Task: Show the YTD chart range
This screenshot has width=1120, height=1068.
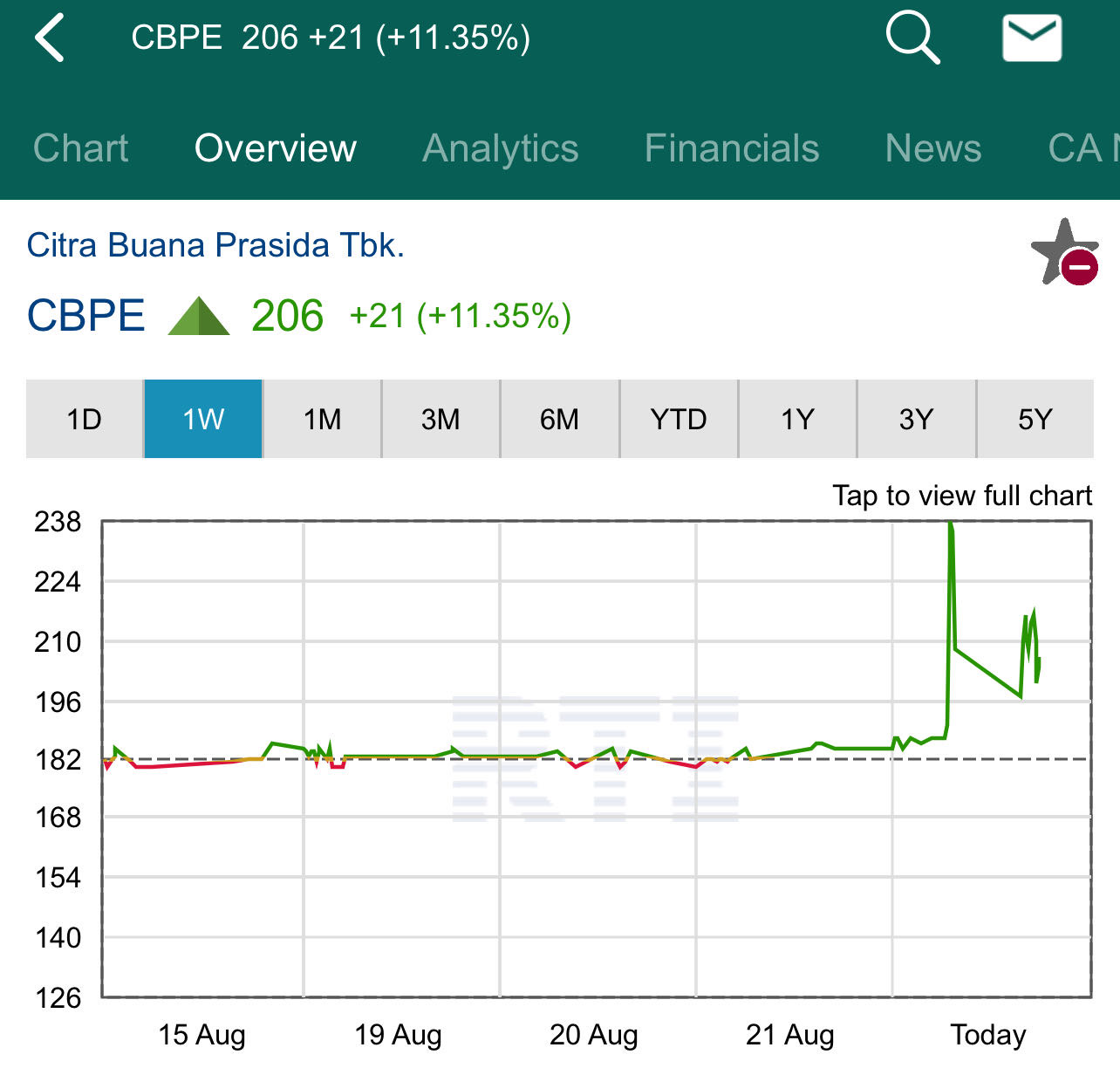Action: click(x=679, y=420)
